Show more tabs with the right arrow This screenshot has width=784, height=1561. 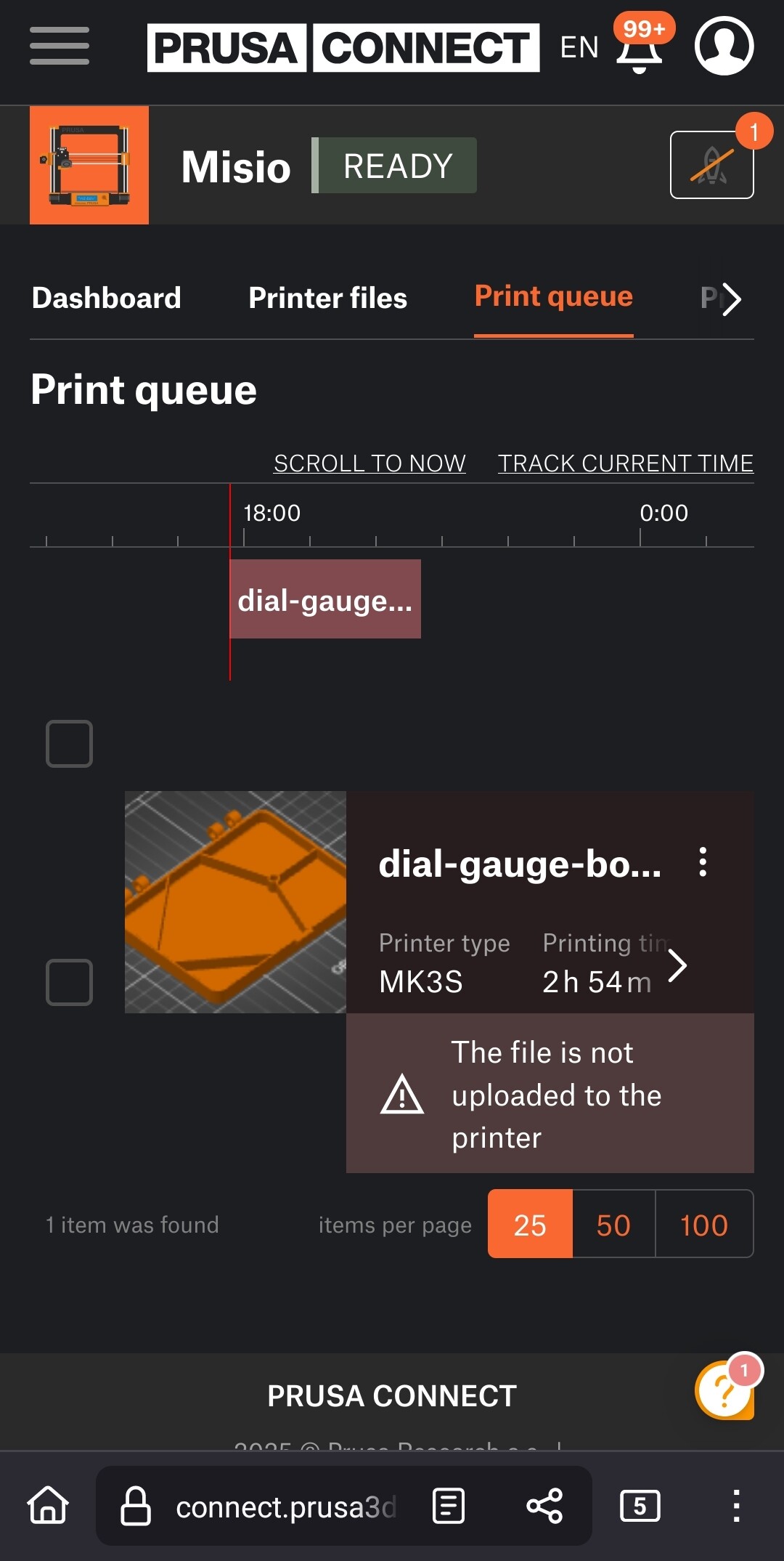click(732, 299)
